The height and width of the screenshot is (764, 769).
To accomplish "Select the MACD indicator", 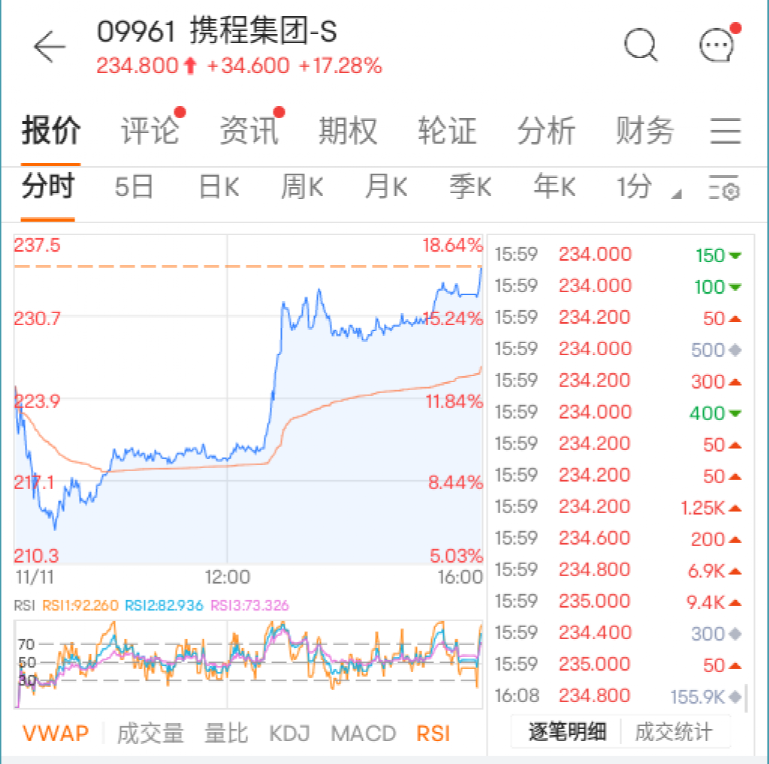I will [363, 733].
